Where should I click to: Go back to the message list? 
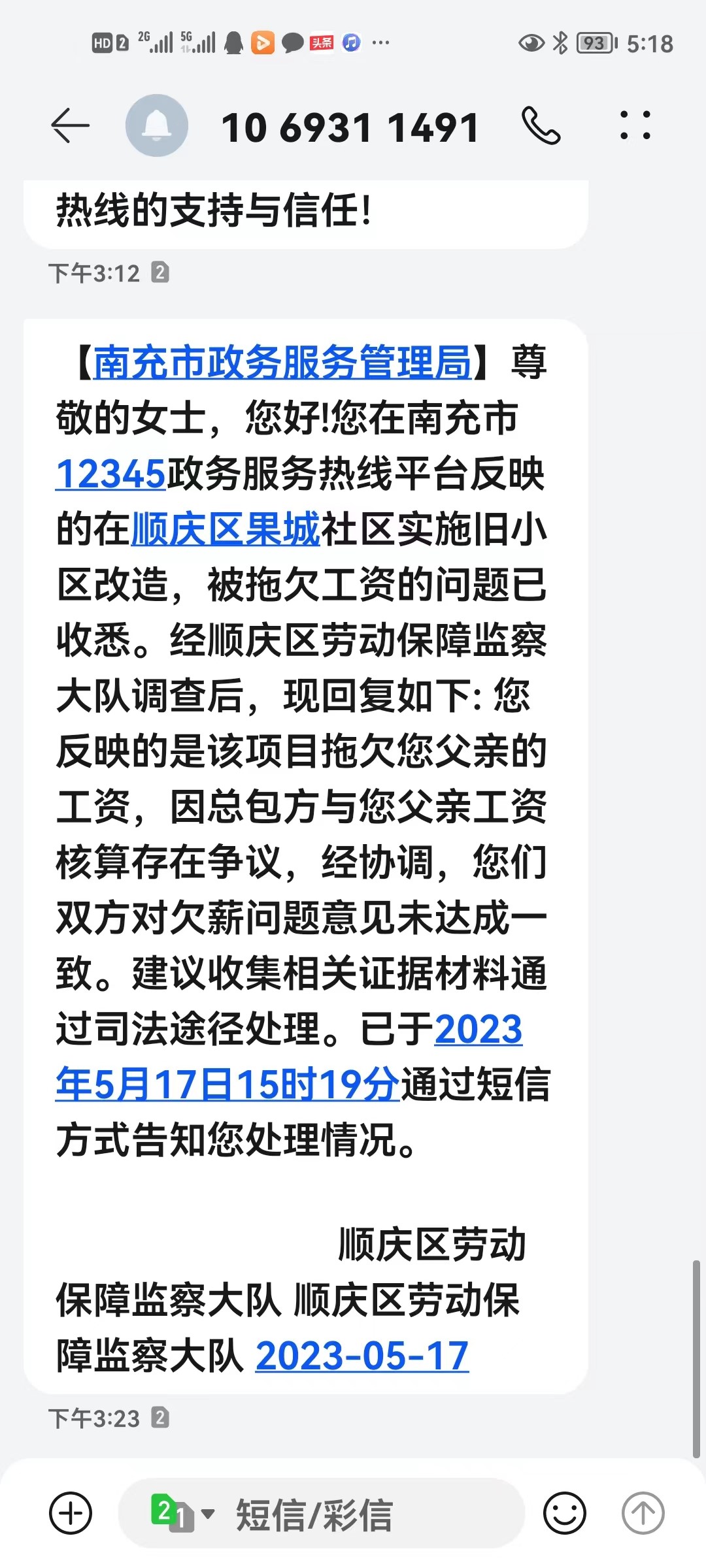click(70, 125)
